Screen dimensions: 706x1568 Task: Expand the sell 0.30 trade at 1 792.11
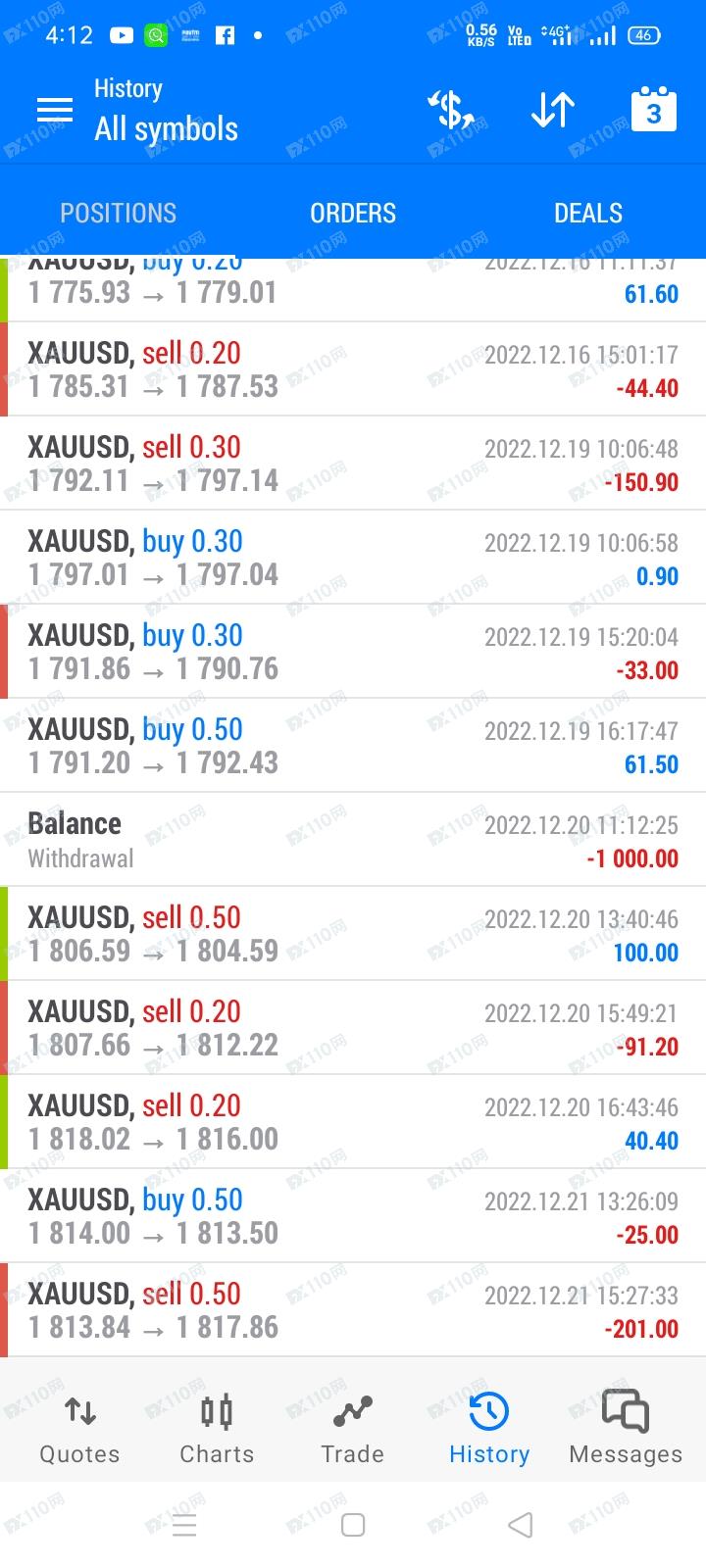[353, 464]
